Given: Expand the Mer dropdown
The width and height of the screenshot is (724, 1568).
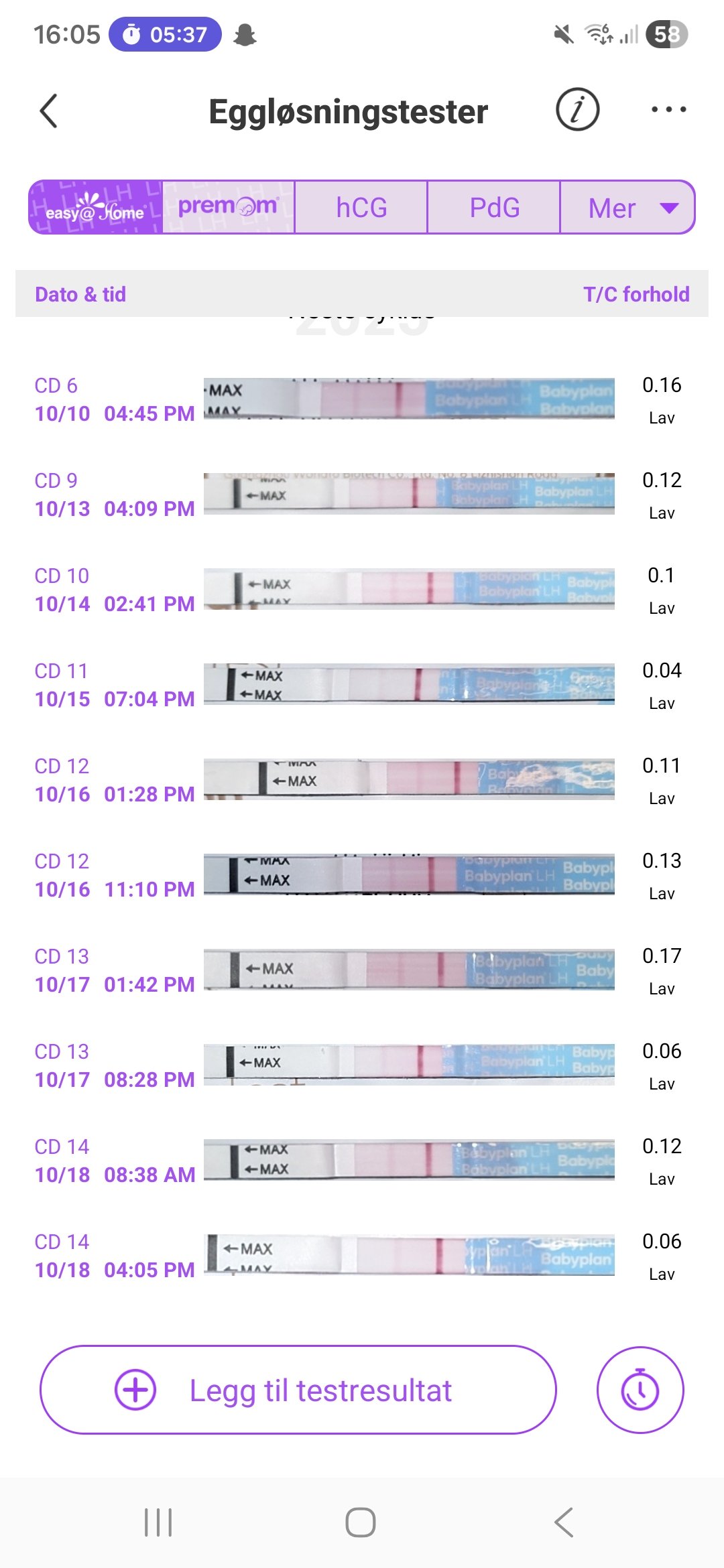Looking at the screenshot, I should pos(627,208).
